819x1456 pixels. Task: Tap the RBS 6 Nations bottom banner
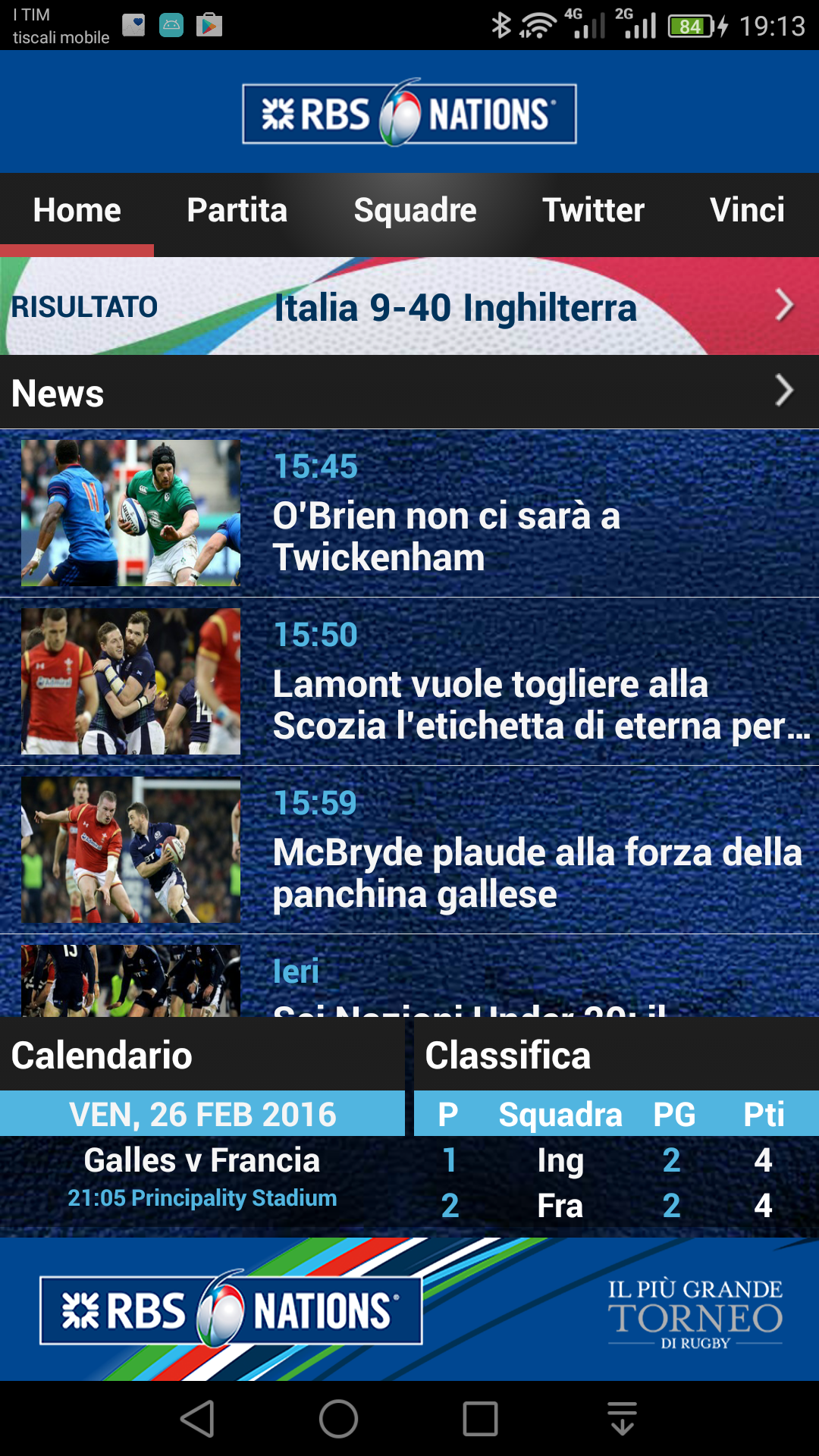pos(409,1309)
